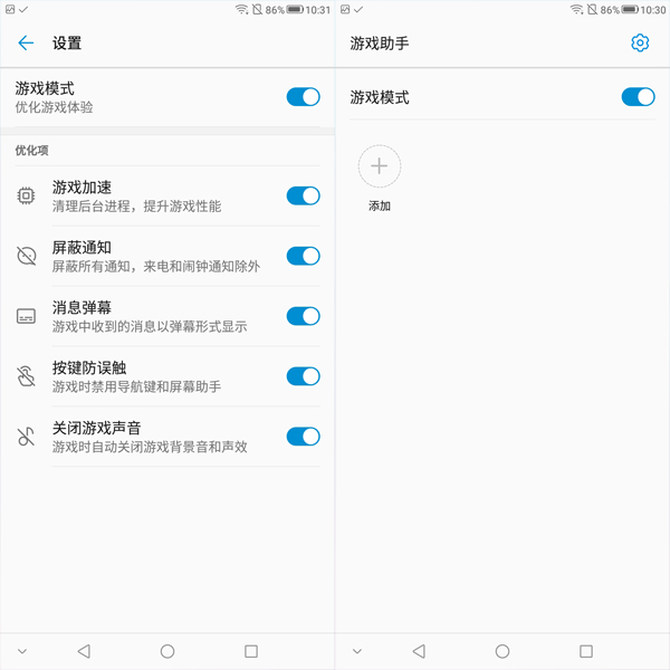Toggle 游戏模式 on the 设置 page
This screenshot has height=670, width=670.
(x=303, y=97)
